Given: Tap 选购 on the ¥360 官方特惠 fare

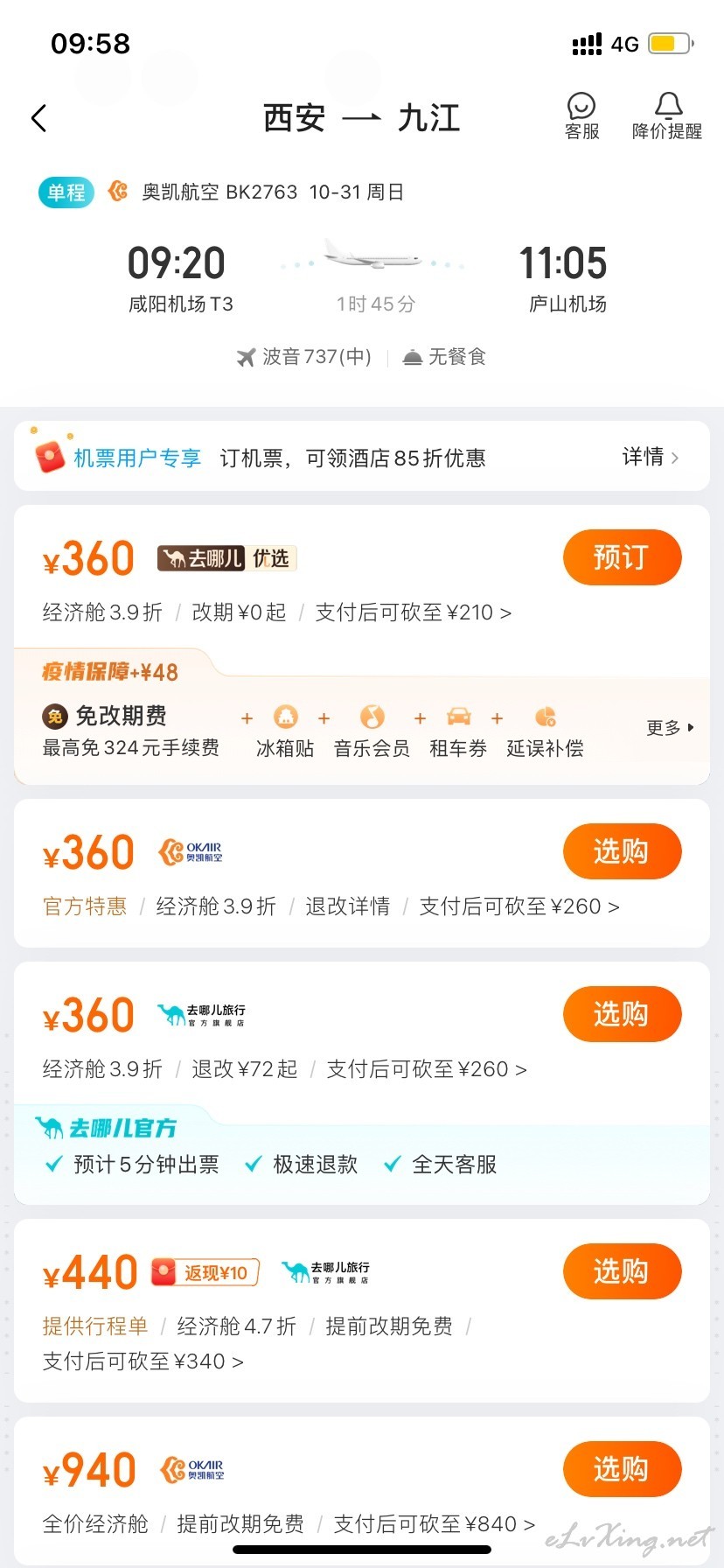Looking at the screenshot, I should coord(622,851).
